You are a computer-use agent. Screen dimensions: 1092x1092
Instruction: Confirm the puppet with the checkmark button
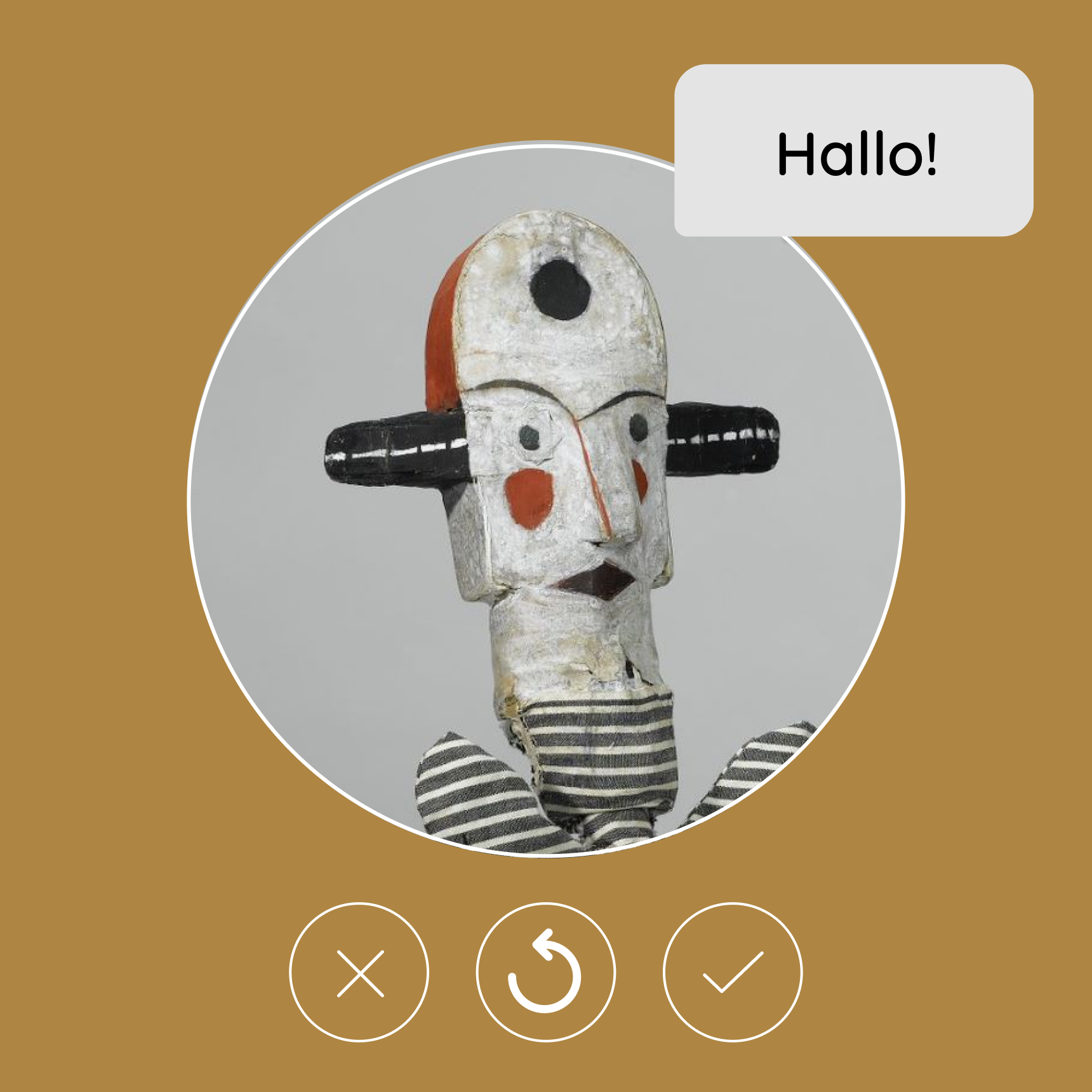(733, 973)
